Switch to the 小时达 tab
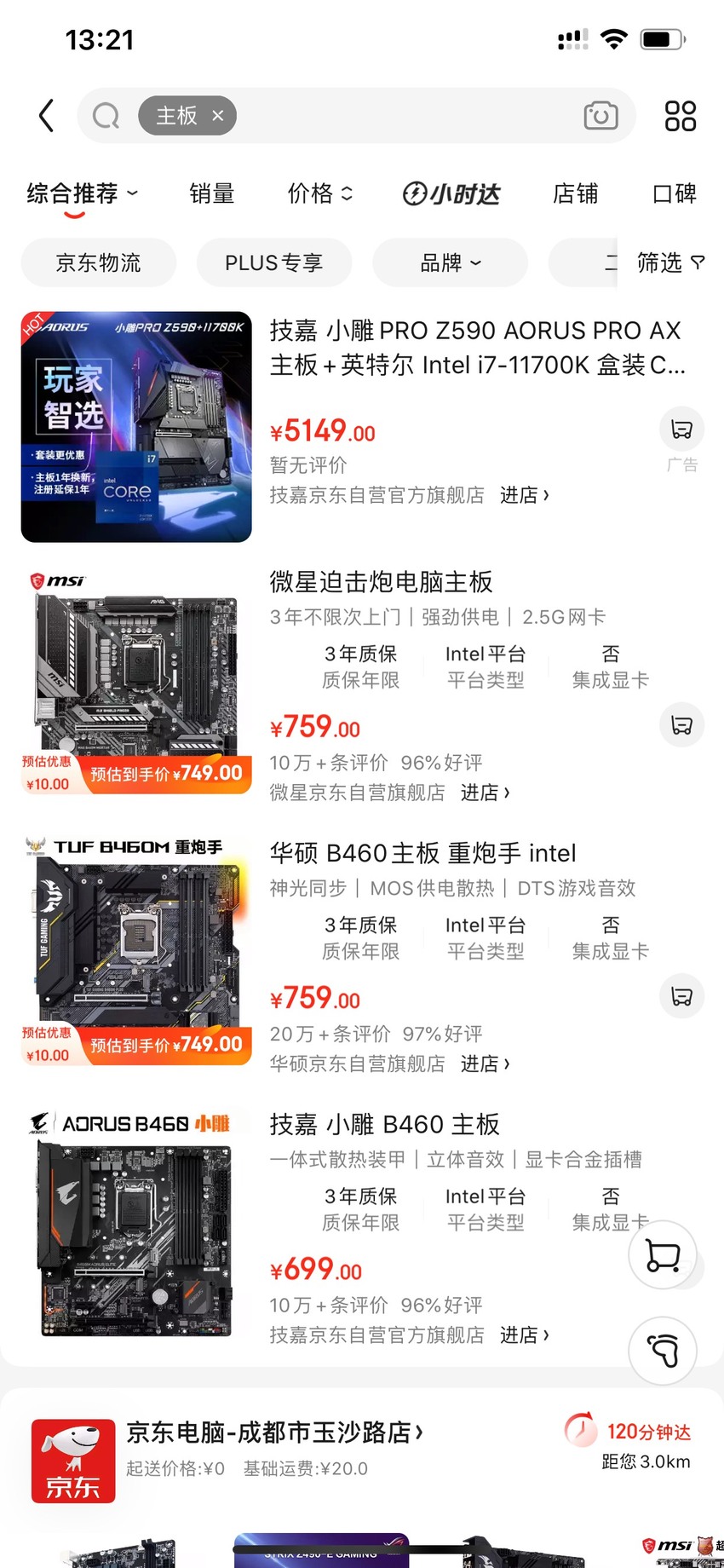The height and width of the screenshot is (1568, 724). point(451,194)
